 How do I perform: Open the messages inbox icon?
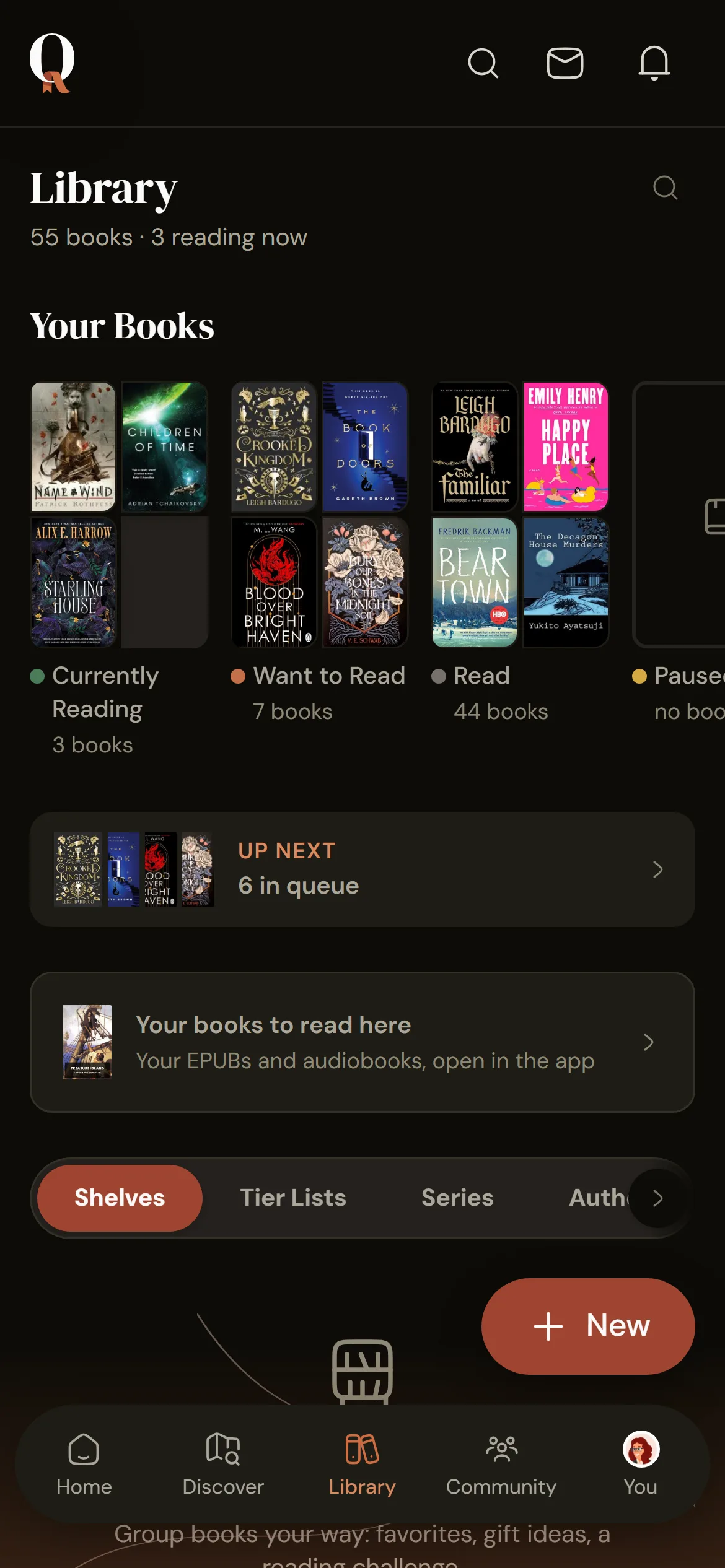point(565,63)
